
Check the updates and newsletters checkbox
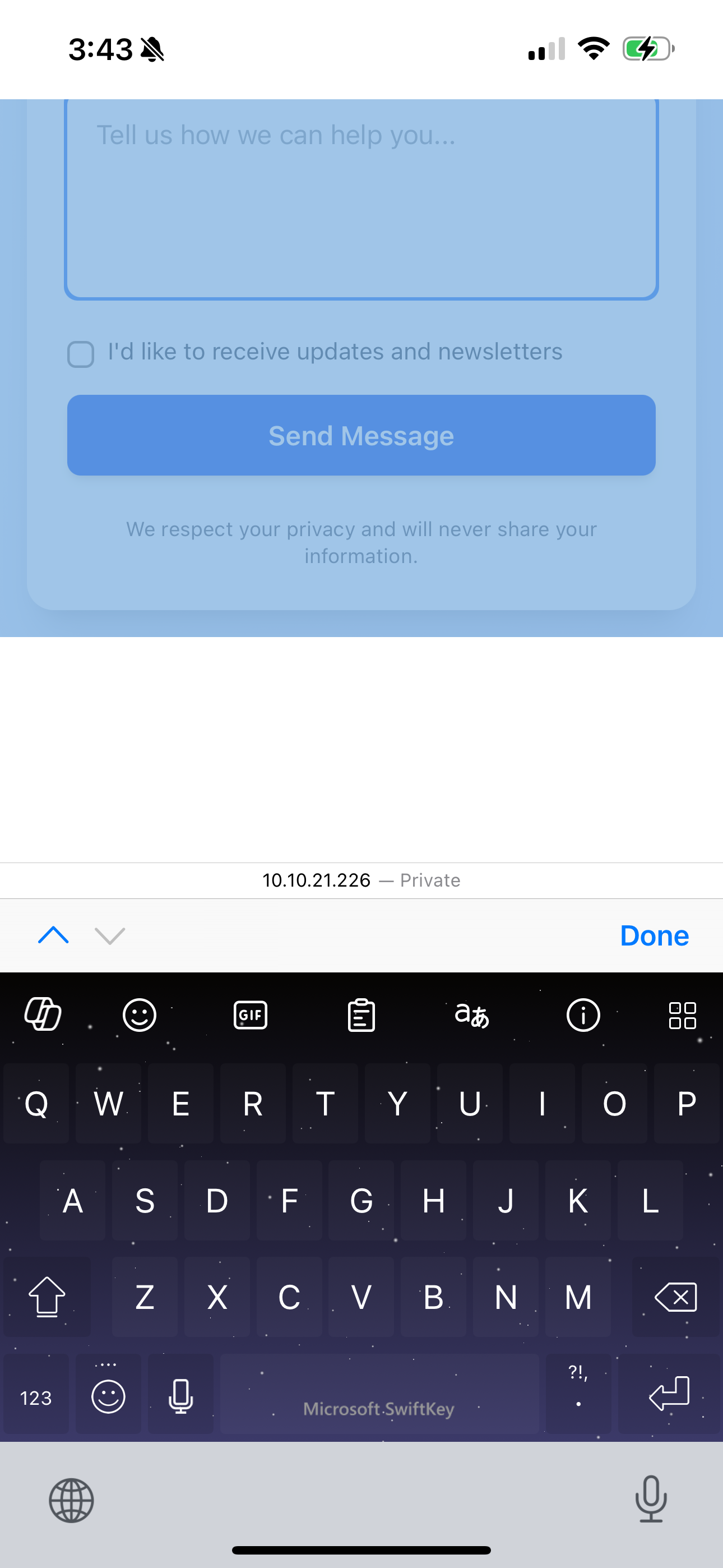81,354
